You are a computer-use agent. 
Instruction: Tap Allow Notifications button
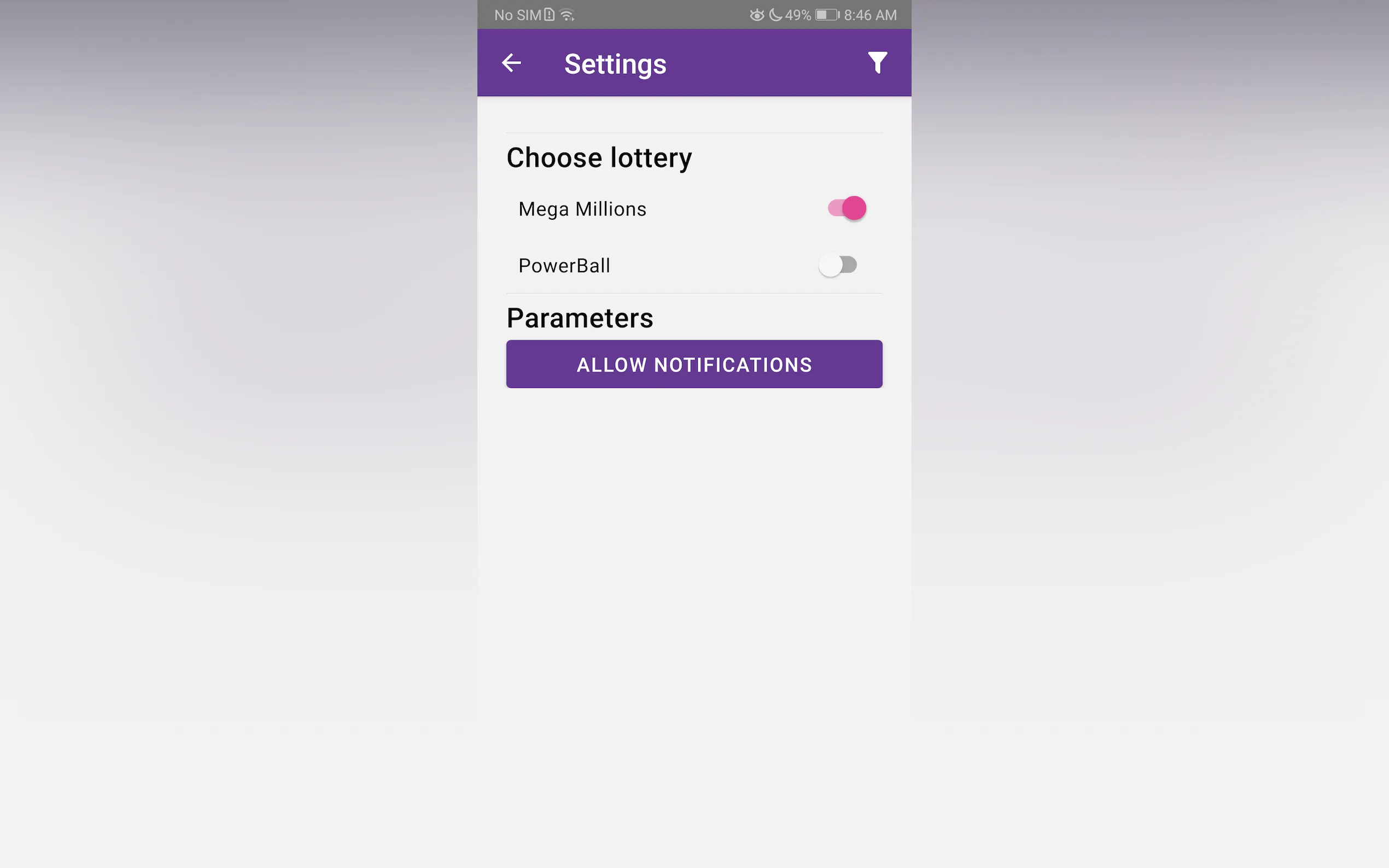(693, 364)
